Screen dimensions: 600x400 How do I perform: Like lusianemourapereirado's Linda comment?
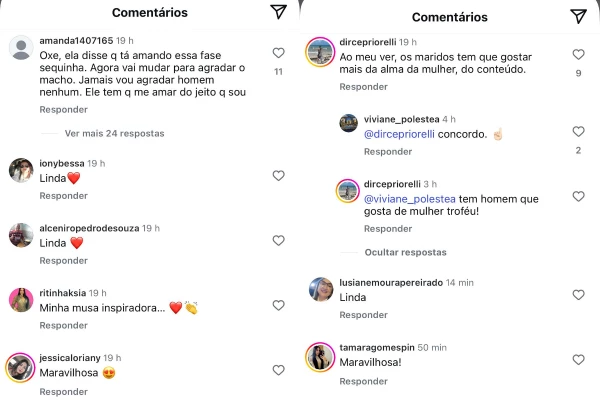(x=578, y=295)
